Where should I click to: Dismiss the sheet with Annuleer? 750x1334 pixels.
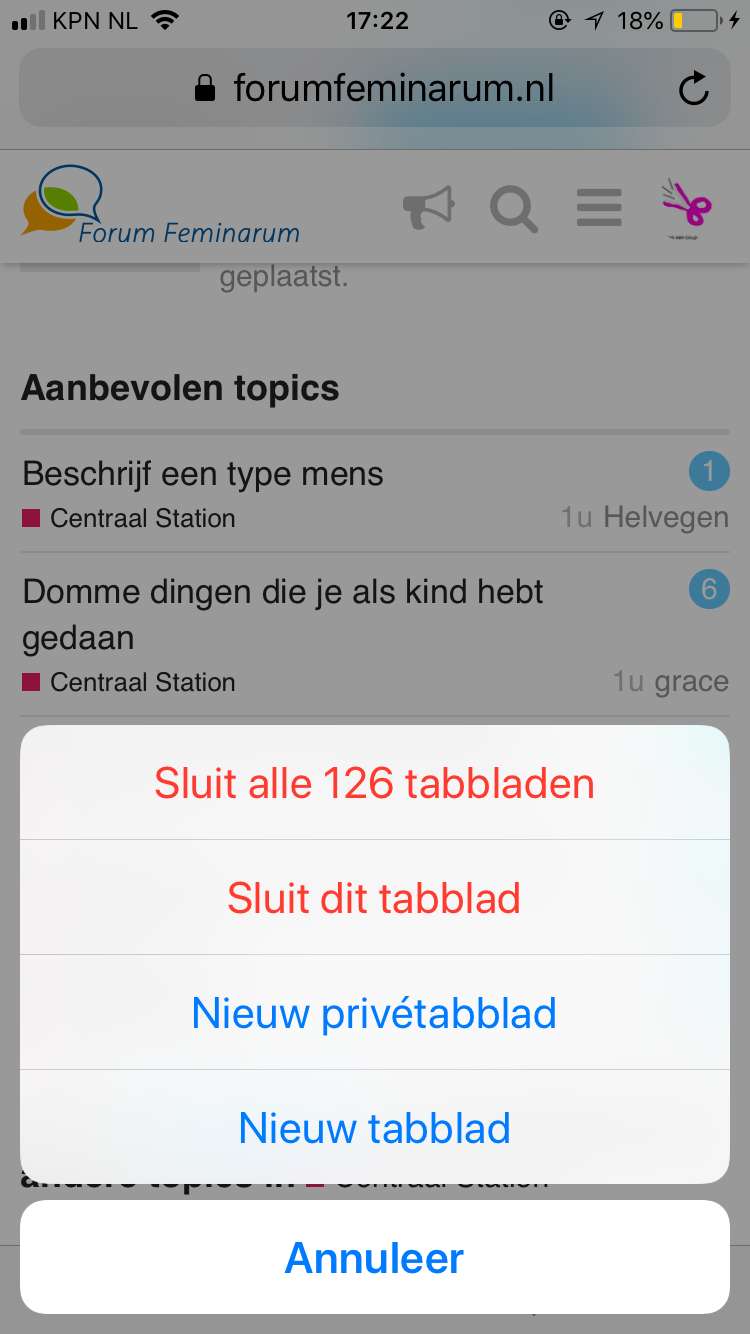(375, 1257)
